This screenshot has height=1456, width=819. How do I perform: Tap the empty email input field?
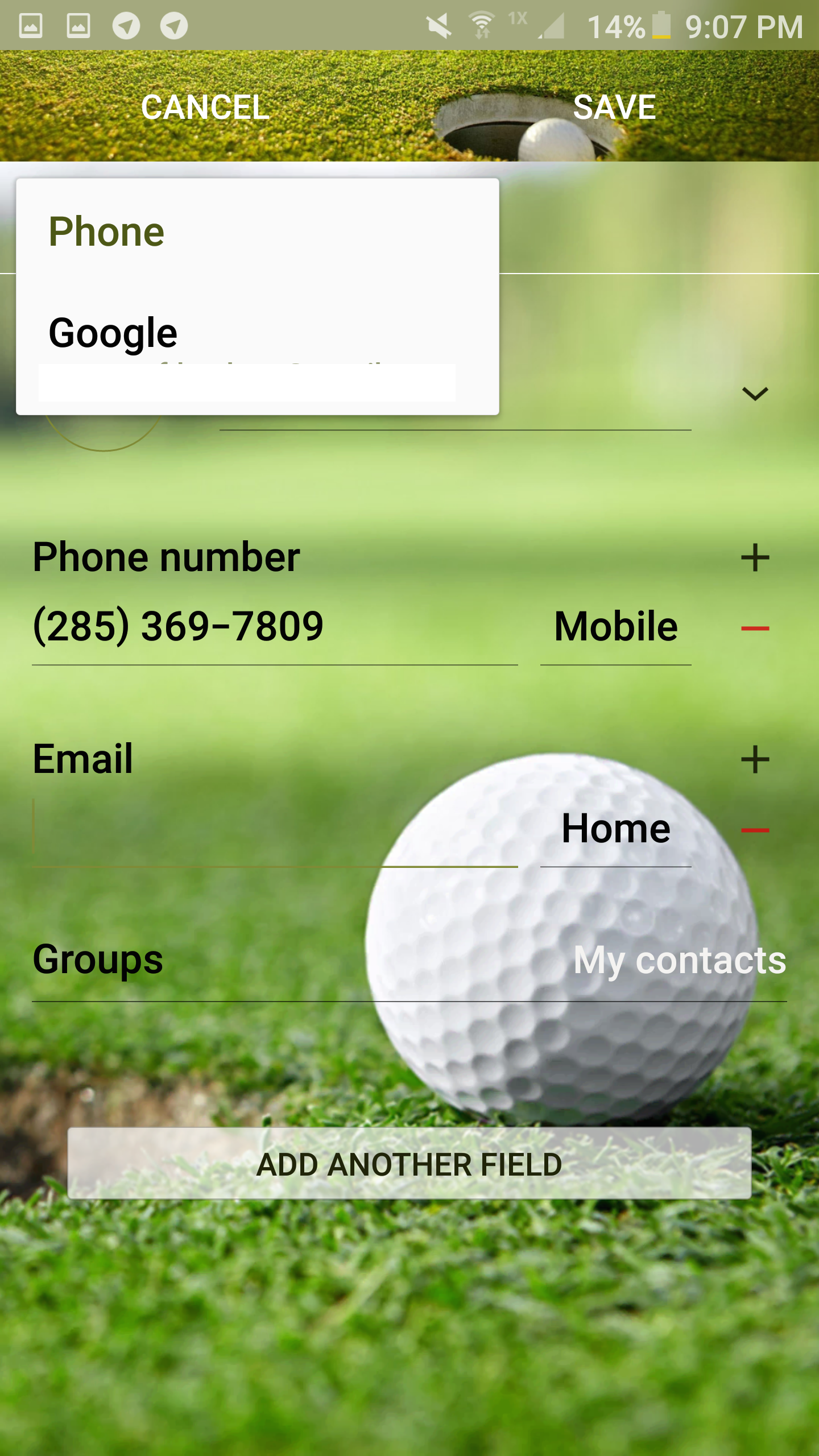point(275,829)
